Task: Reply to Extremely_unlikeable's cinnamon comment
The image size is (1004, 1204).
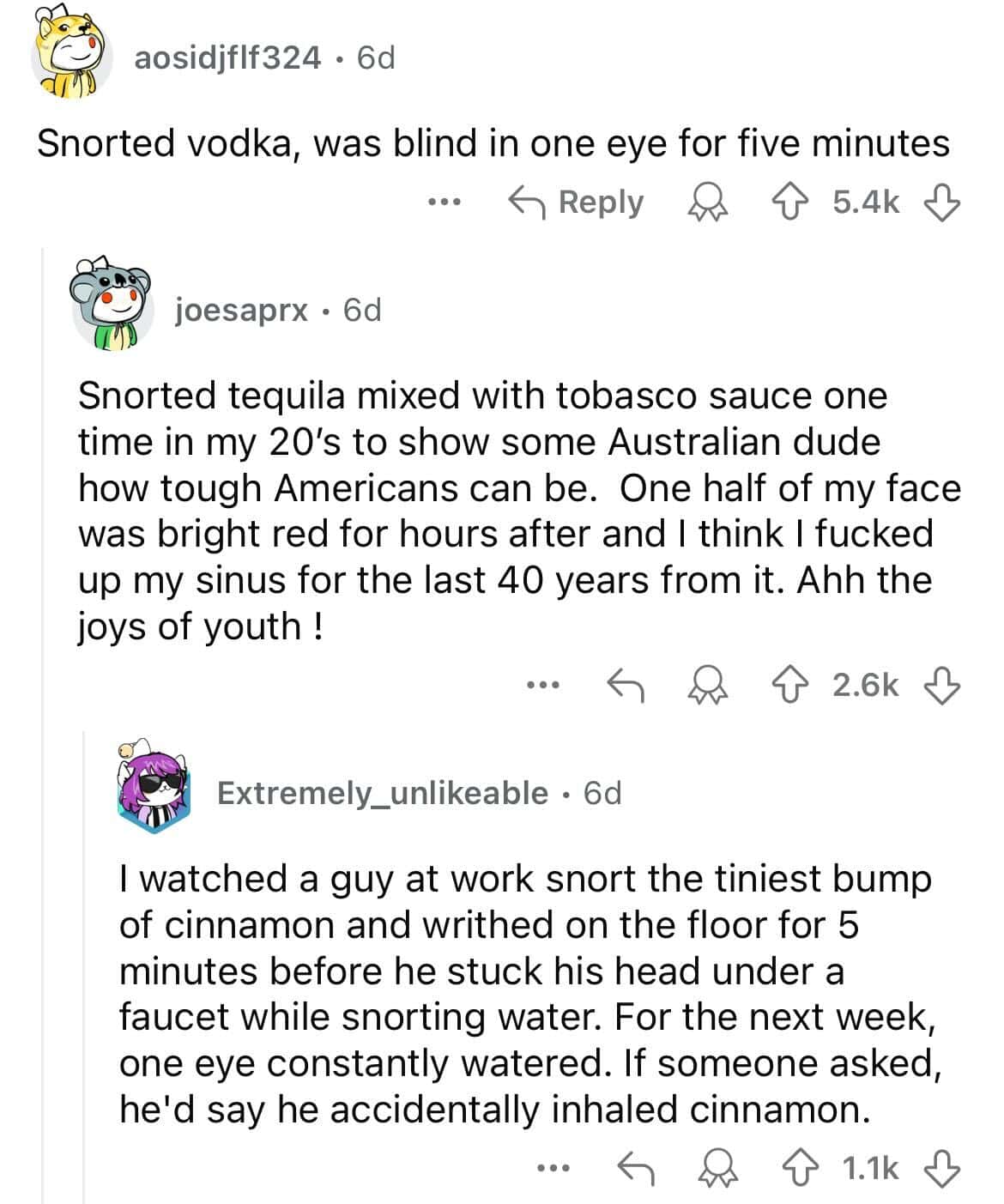Action: click(637, 1167)
